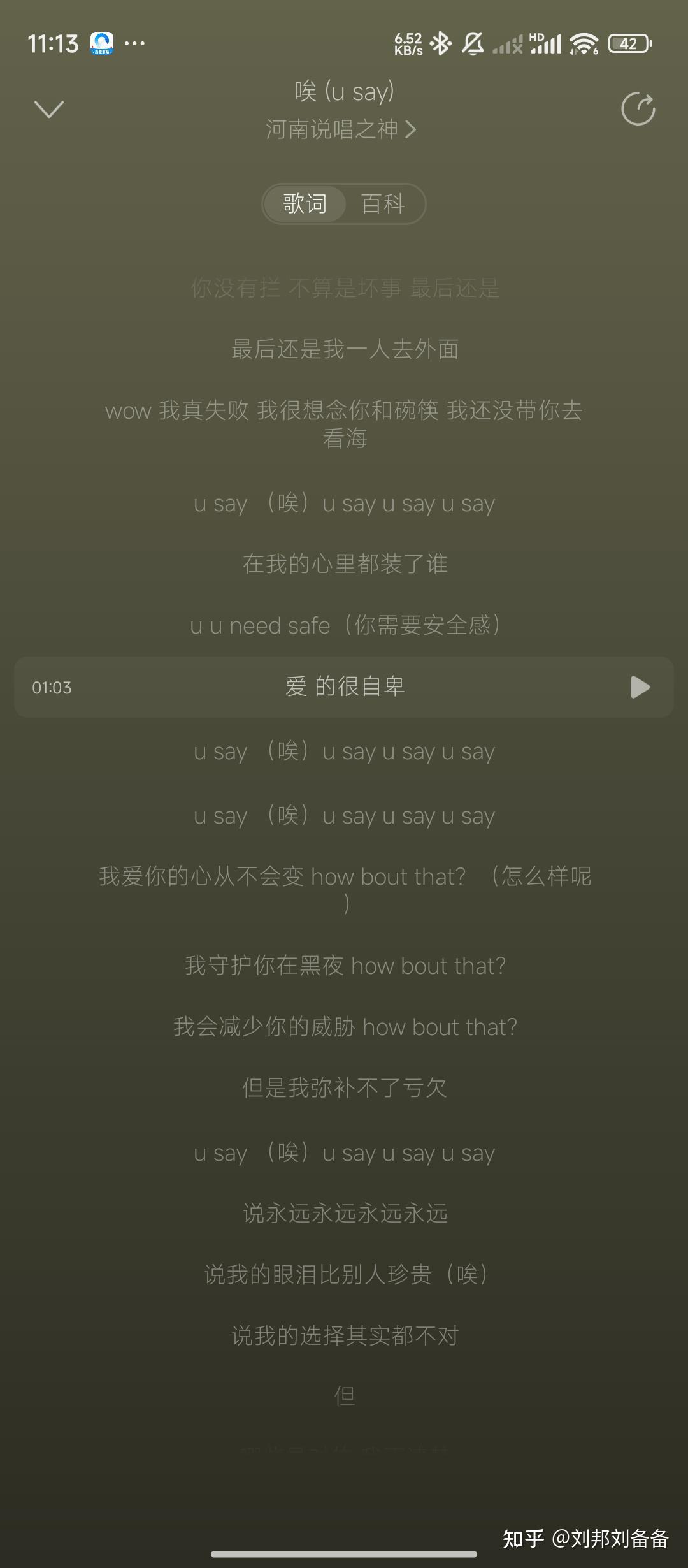The width and height of the screenshot is (688, 1568).
Task: Share the song using the top-right icon
Action: (638, 109)
